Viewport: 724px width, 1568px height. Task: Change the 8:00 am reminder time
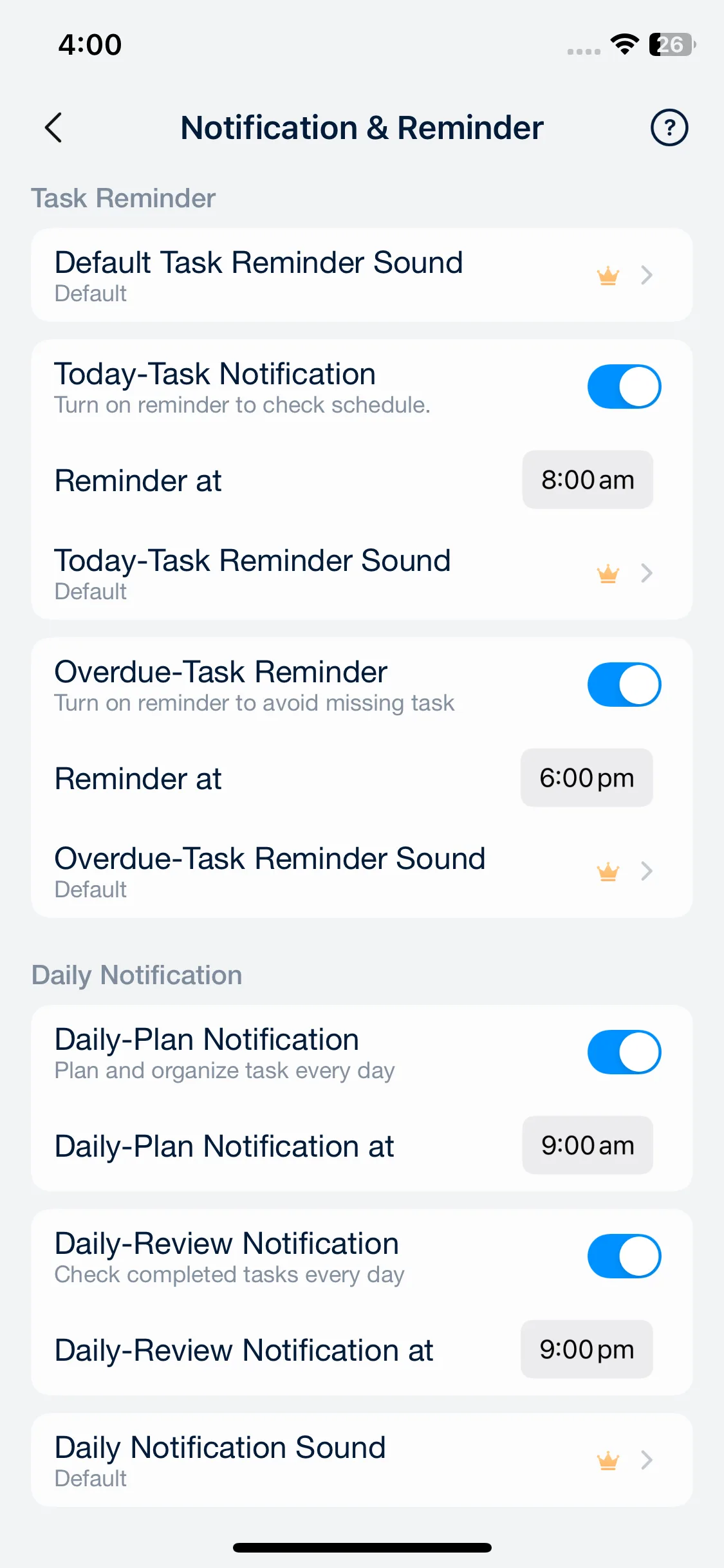click(x=587, y=480)
